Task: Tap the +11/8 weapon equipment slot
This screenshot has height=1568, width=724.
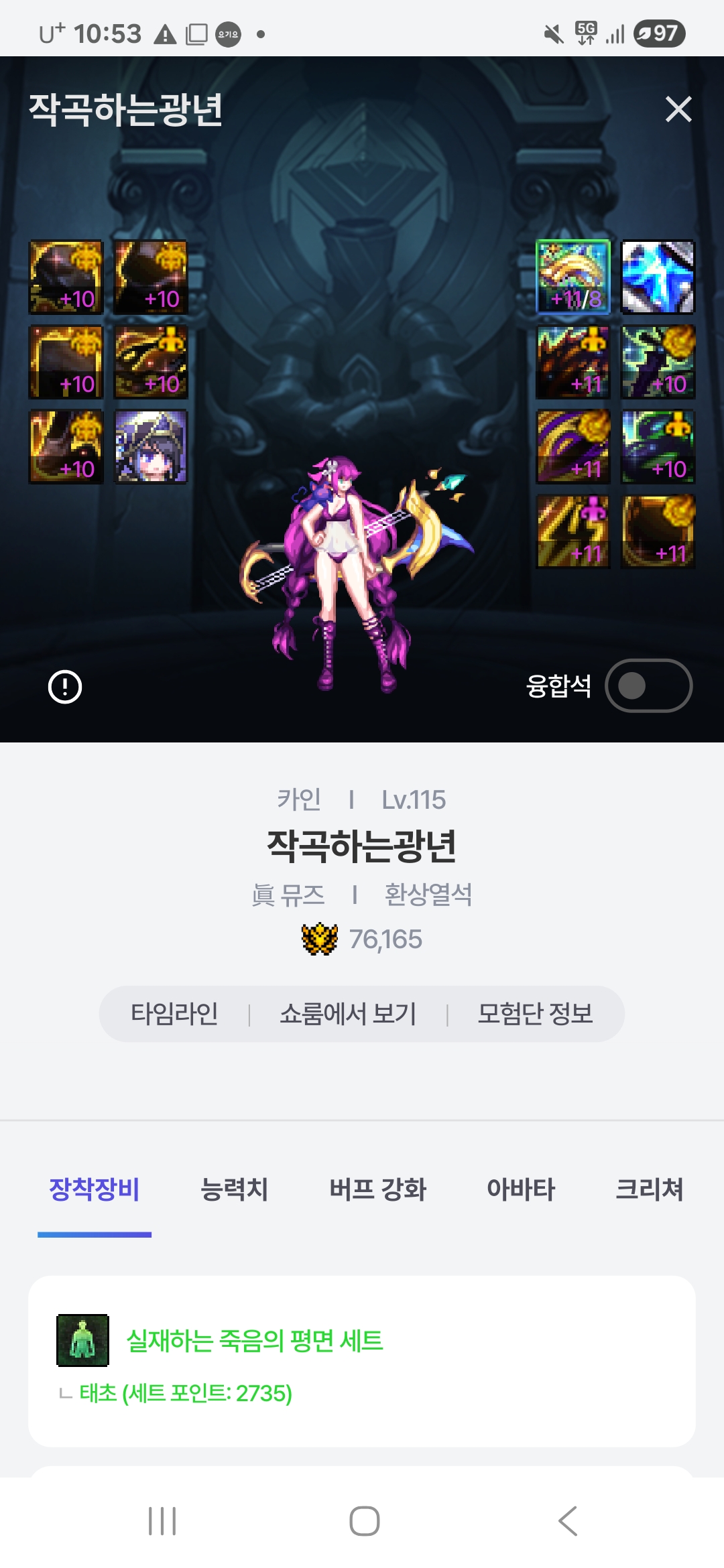Action: click(573, 277)
